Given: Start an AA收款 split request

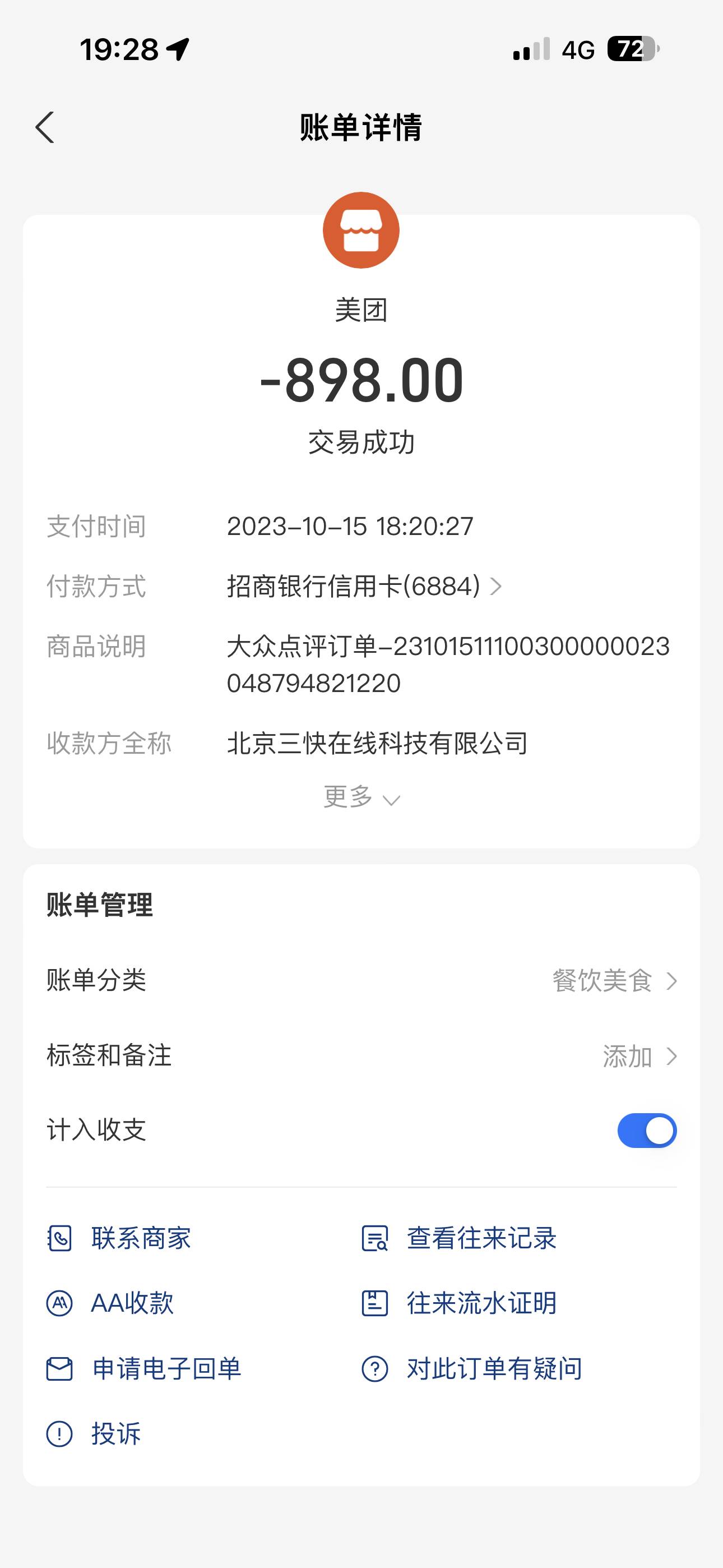Looking at the screenshot, I should (110, 1303).
